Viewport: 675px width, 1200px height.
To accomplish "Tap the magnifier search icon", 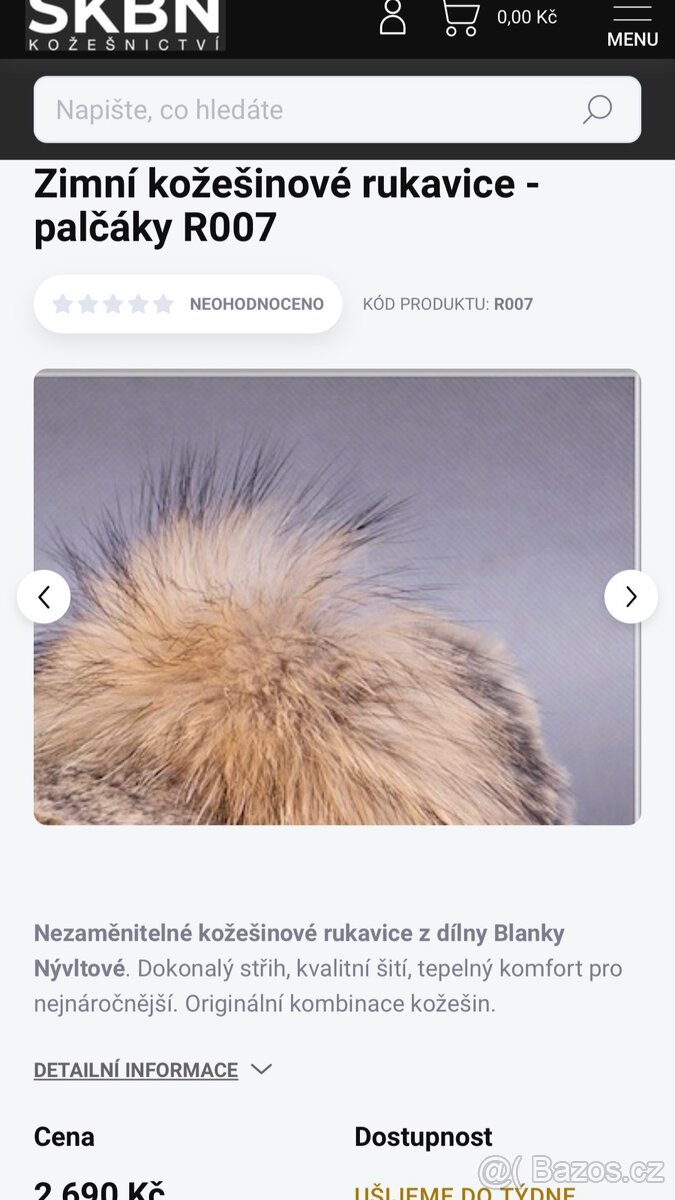I will pyautogui.click(x=597, y=110).
